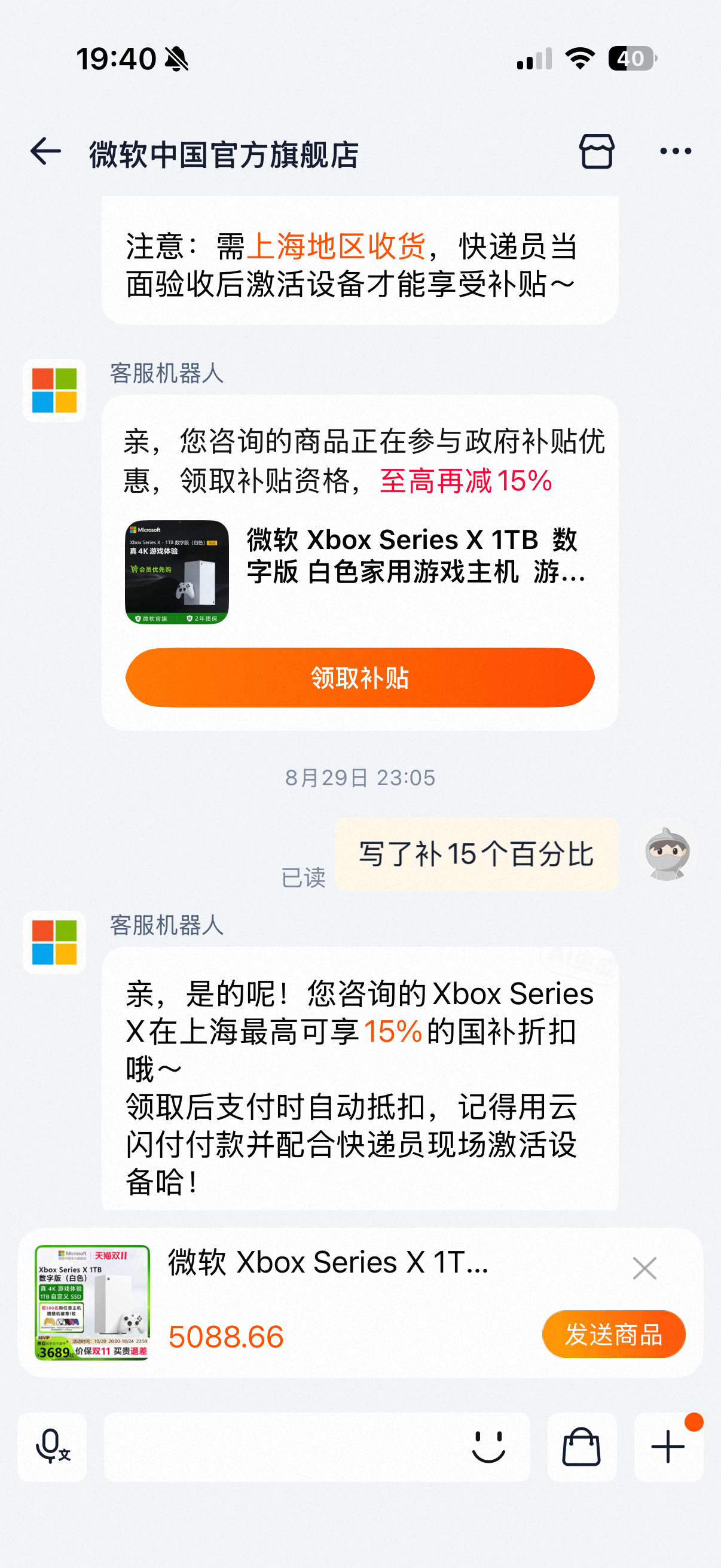Open the plus attachments menu
The height and width of the screenshot is (1568, 721).
tap(668, 1447)
